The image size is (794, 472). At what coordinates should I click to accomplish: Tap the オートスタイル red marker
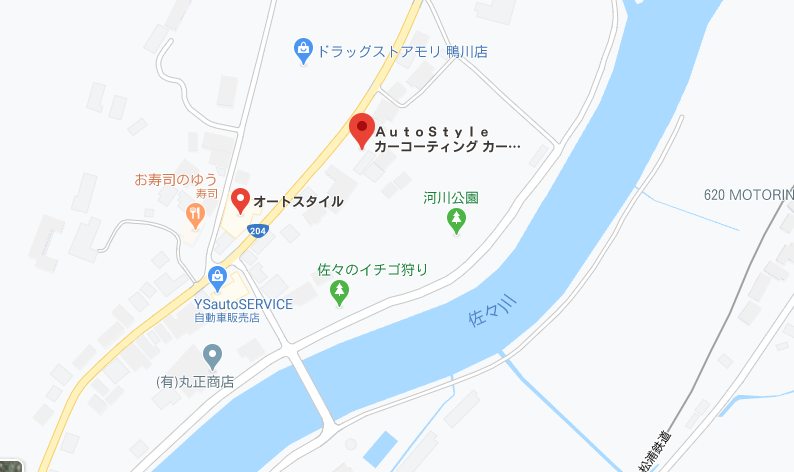[x=240, y=200]
